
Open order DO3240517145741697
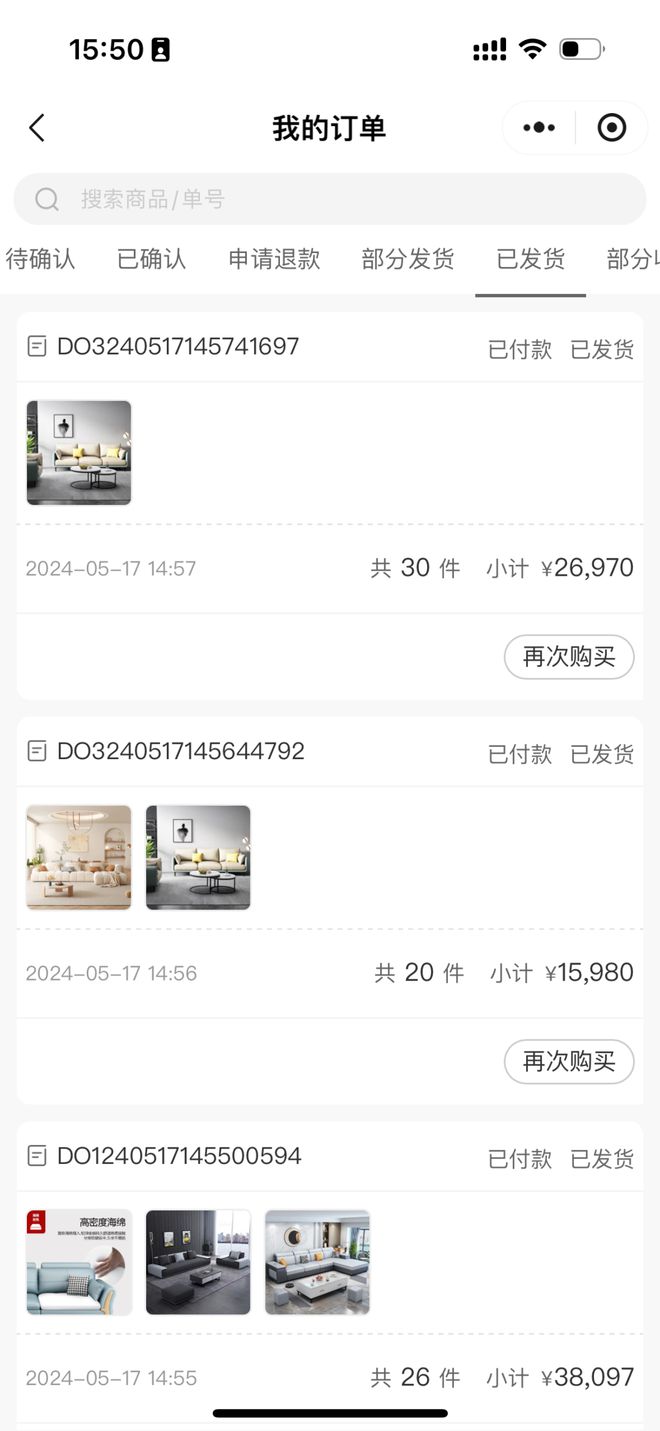point(178,346)
